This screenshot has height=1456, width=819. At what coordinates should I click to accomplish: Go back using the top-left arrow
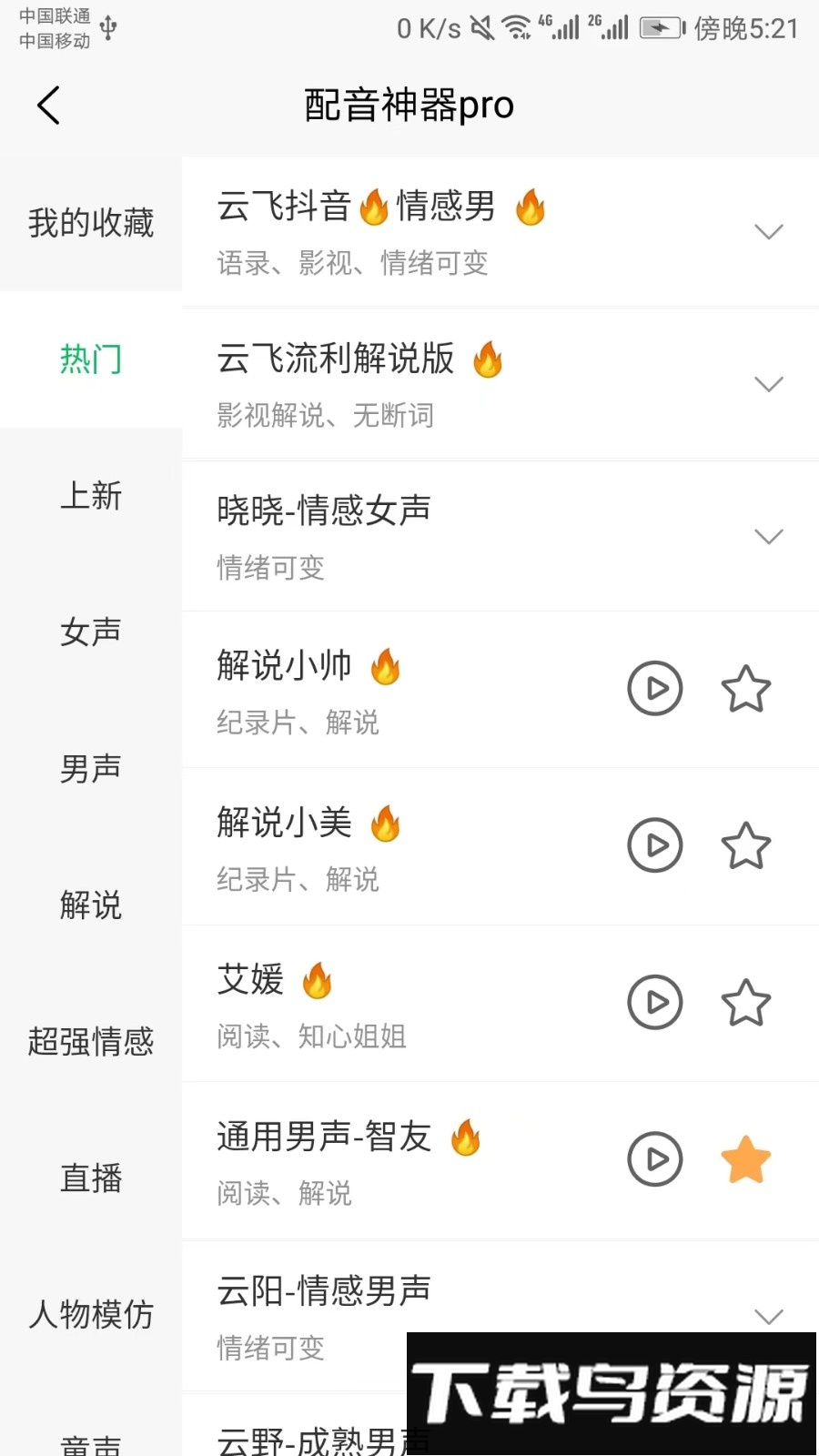click(49, 106)
